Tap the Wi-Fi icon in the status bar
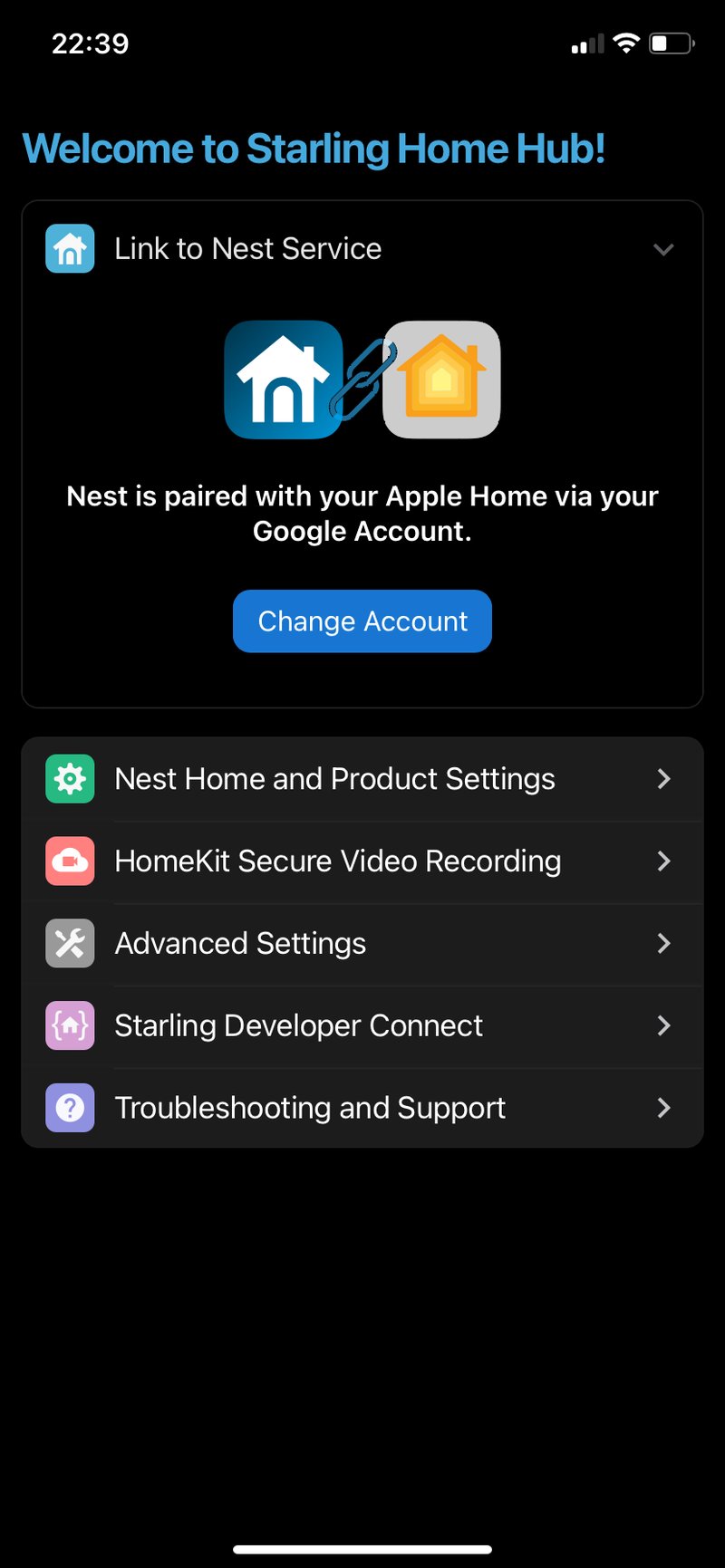 625,42
